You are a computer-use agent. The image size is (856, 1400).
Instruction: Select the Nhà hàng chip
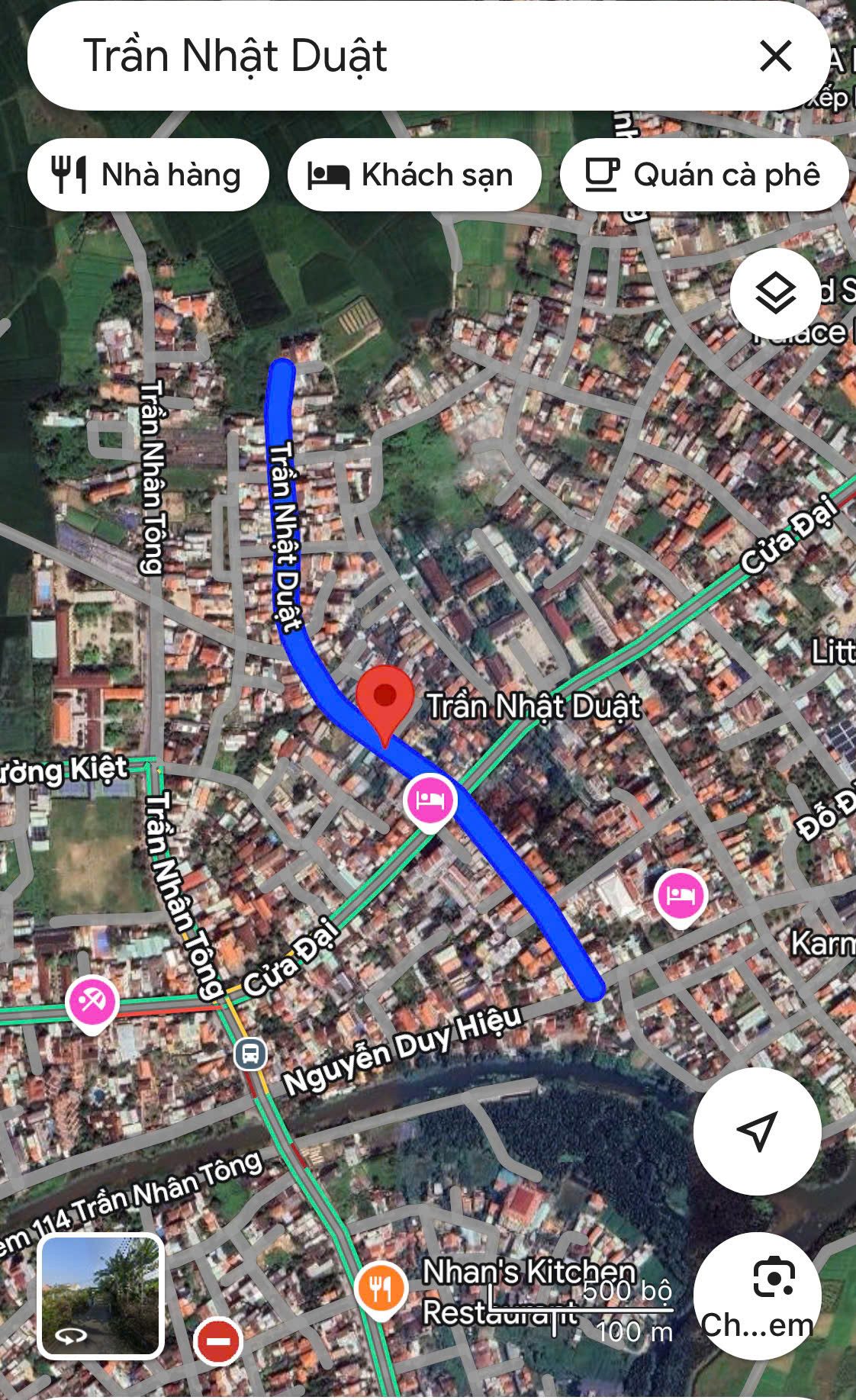point(148,175)
